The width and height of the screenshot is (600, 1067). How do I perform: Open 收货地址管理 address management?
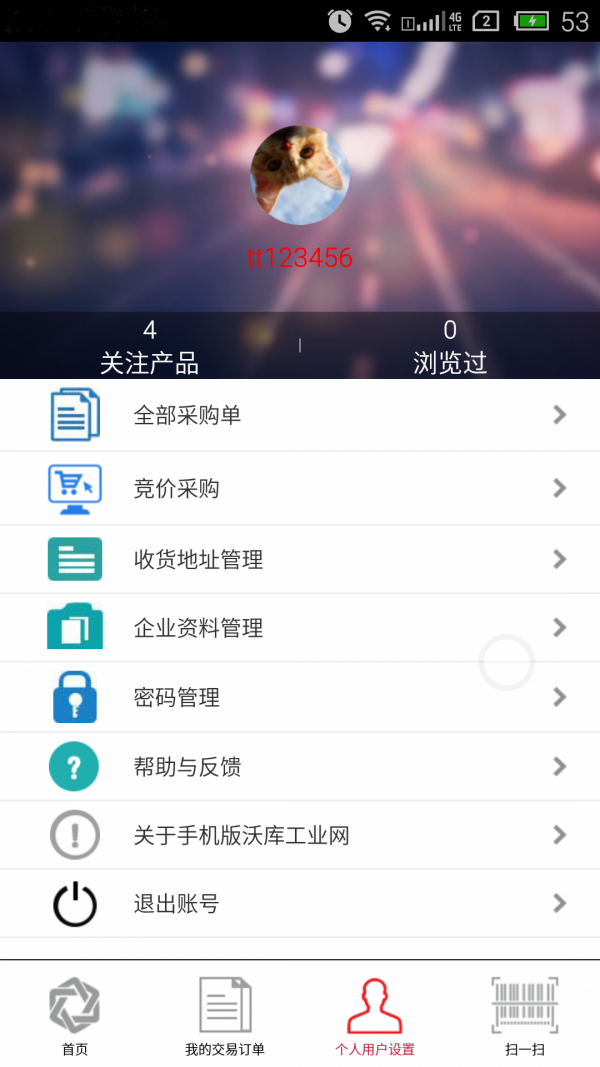(x=300, y=559)
